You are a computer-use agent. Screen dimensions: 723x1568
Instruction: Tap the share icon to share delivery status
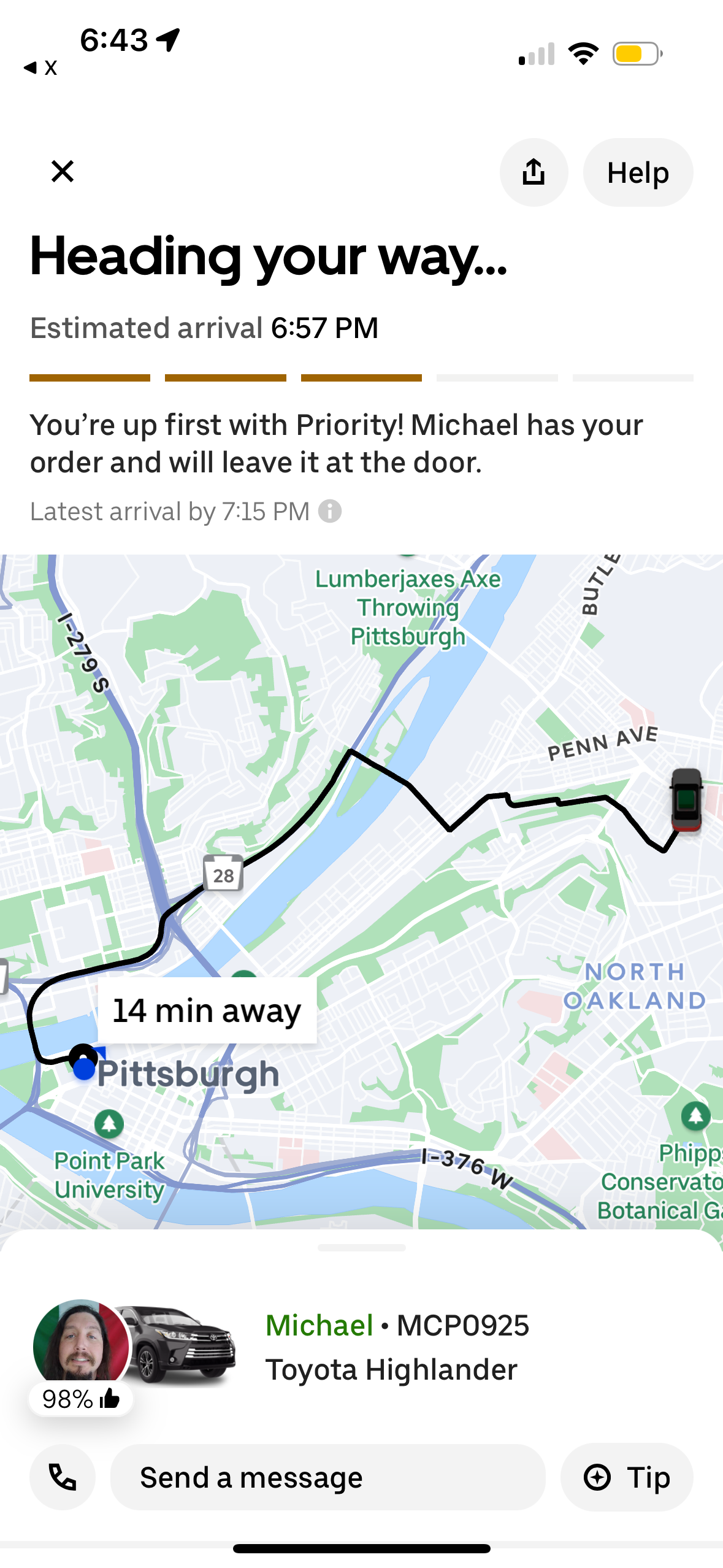pos(533,172)
